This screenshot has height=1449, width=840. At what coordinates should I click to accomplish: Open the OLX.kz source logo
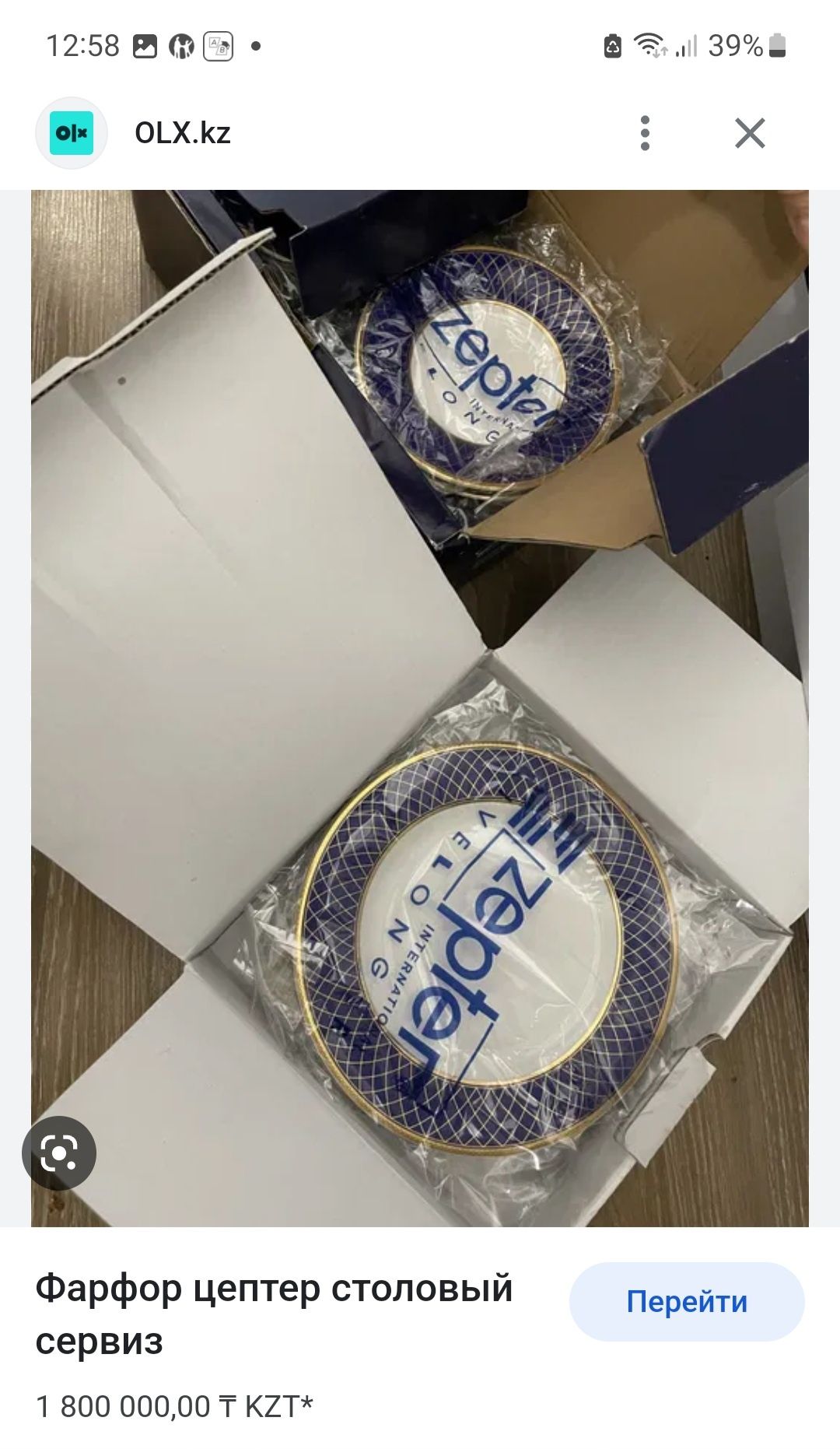click(72, 133)
